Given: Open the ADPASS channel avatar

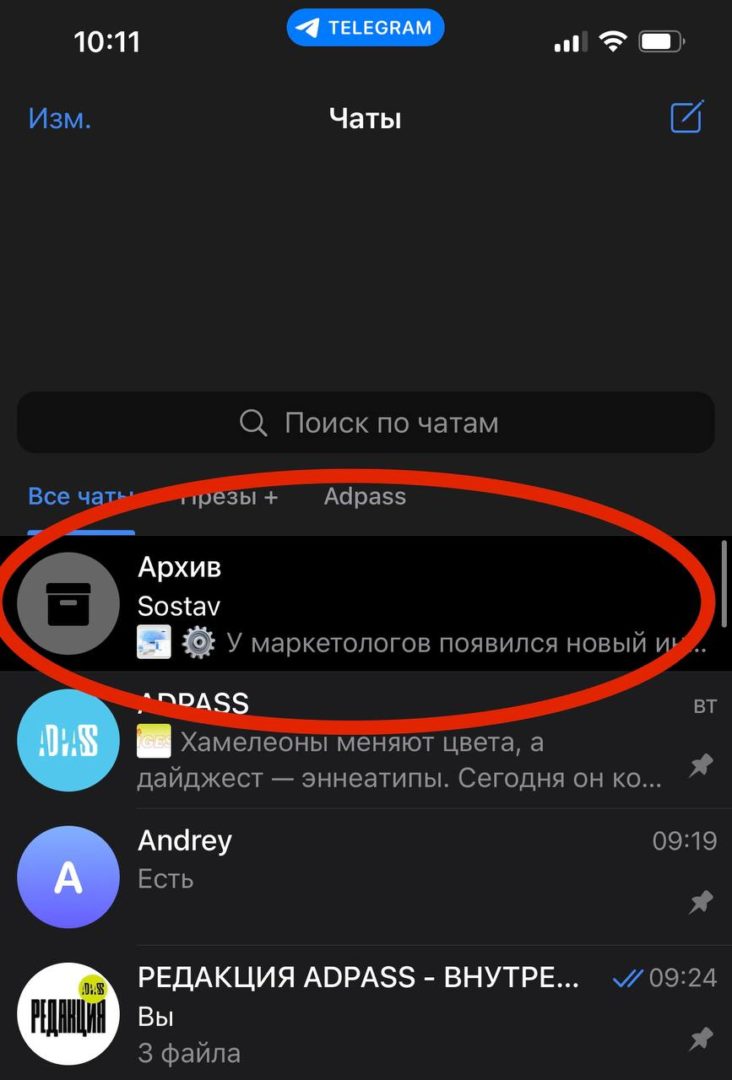Looking at the screenshot, I should (x=68, y=740).
